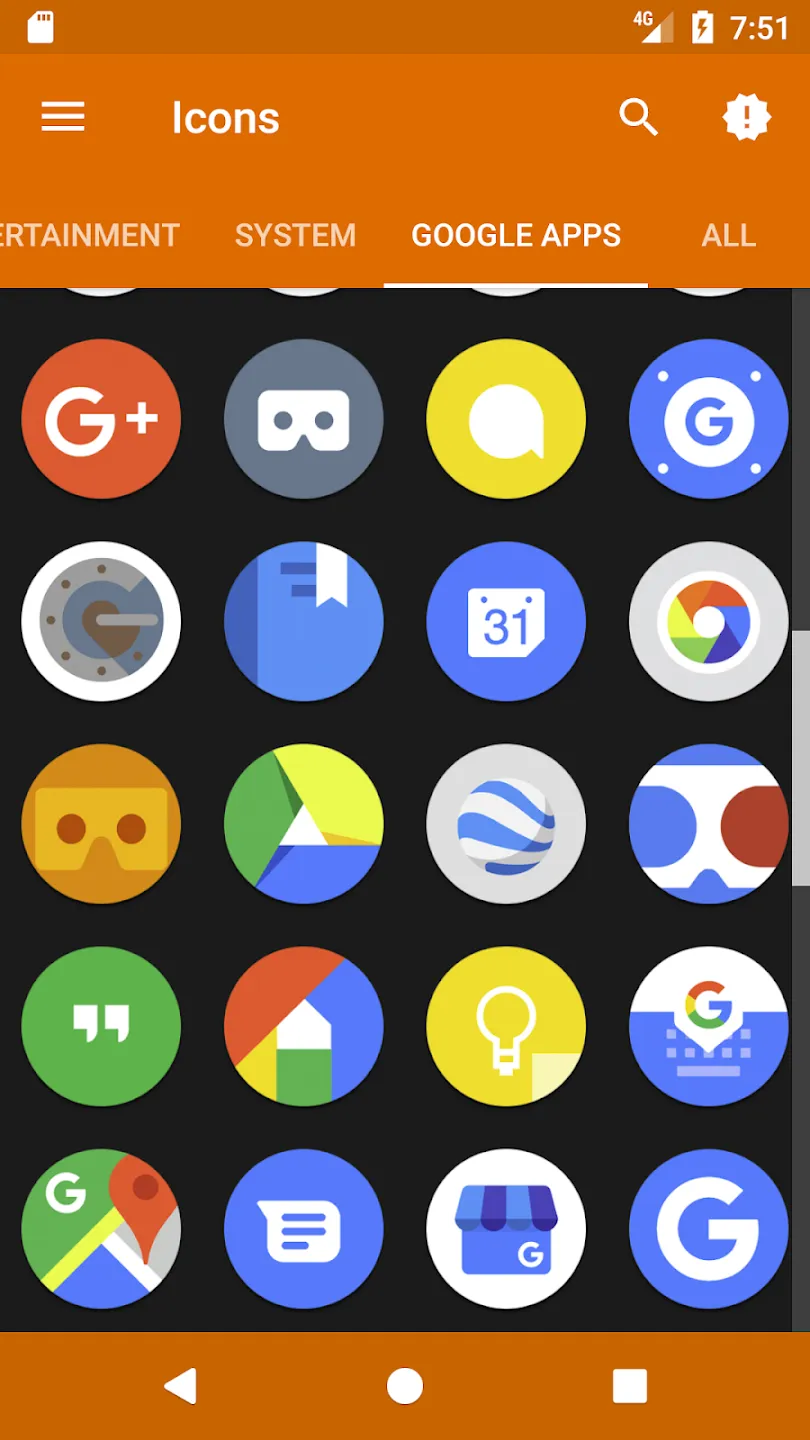Open the hamburger drawer menu

point(63,118)
